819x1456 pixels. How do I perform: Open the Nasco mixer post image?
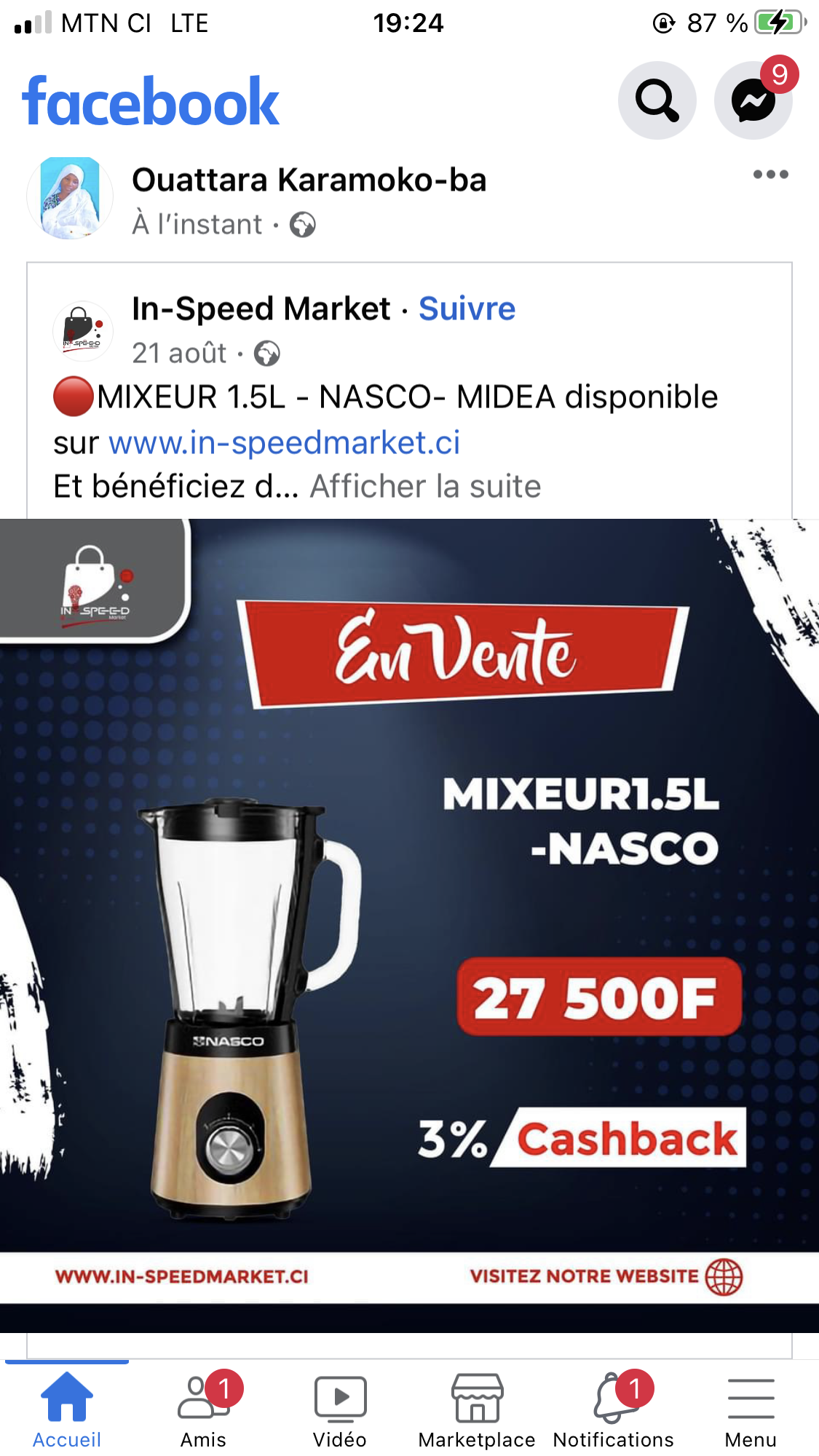tap(409, 910)
